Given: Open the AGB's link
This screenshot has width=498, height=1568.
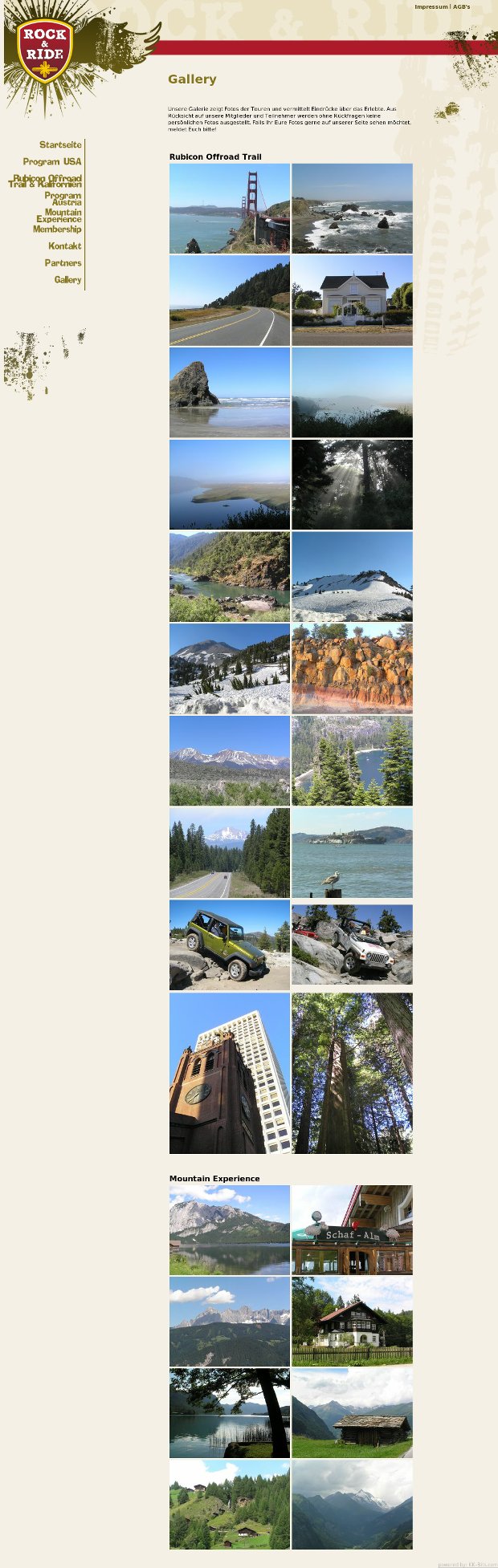Looking at the screenshot, I should coord(462,6).
